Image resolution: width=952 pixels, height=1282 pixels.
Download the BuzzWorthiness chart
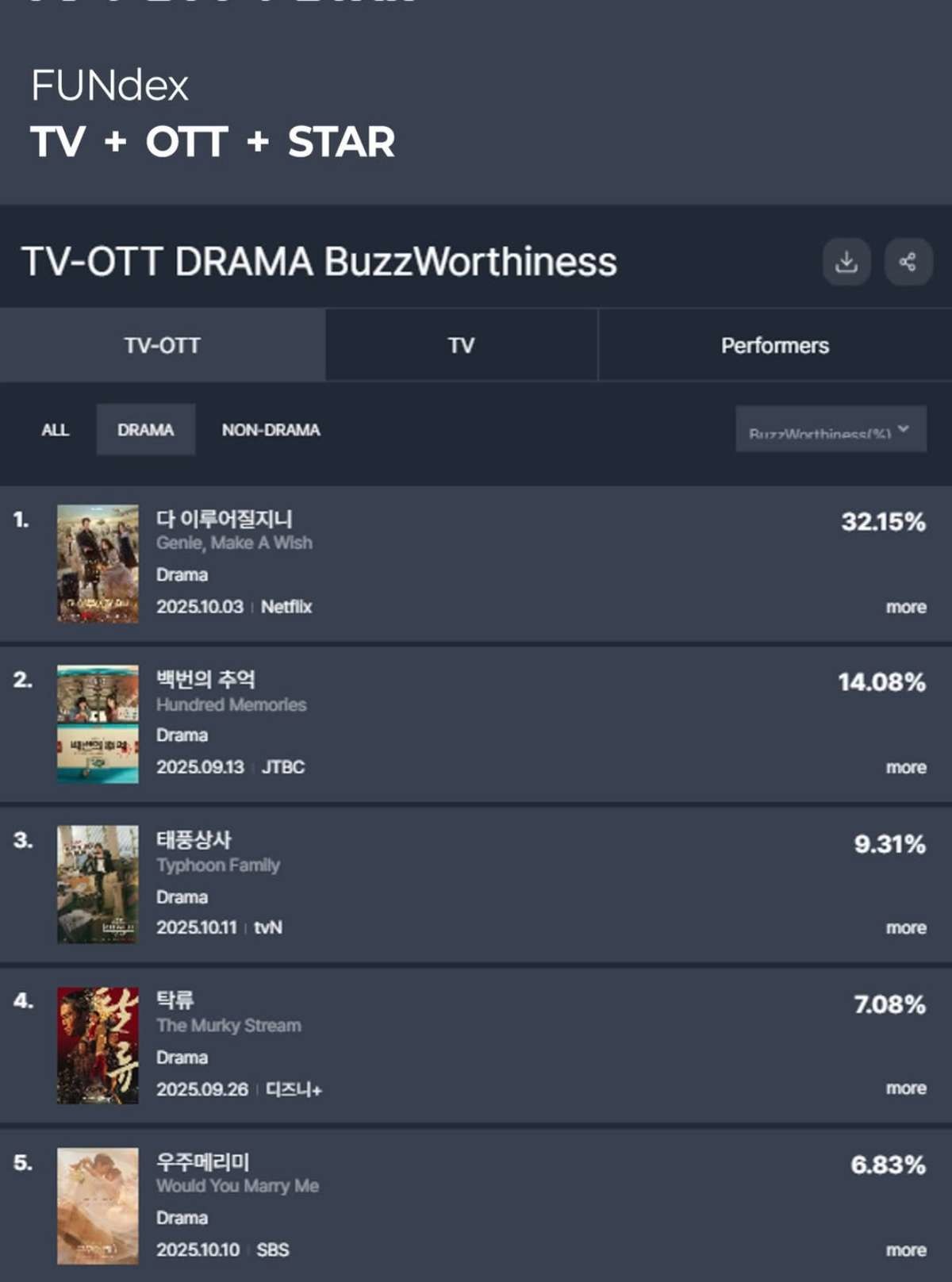coord(846,262)
